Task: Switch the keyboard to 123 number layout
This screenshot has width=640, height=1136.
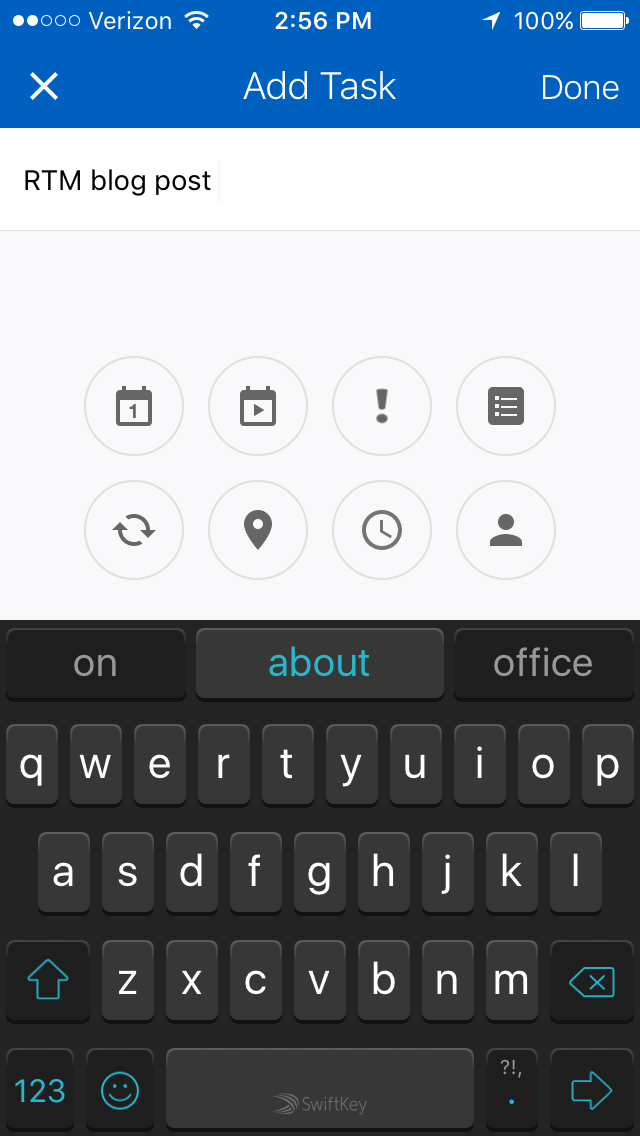Action: [40, 1090]
